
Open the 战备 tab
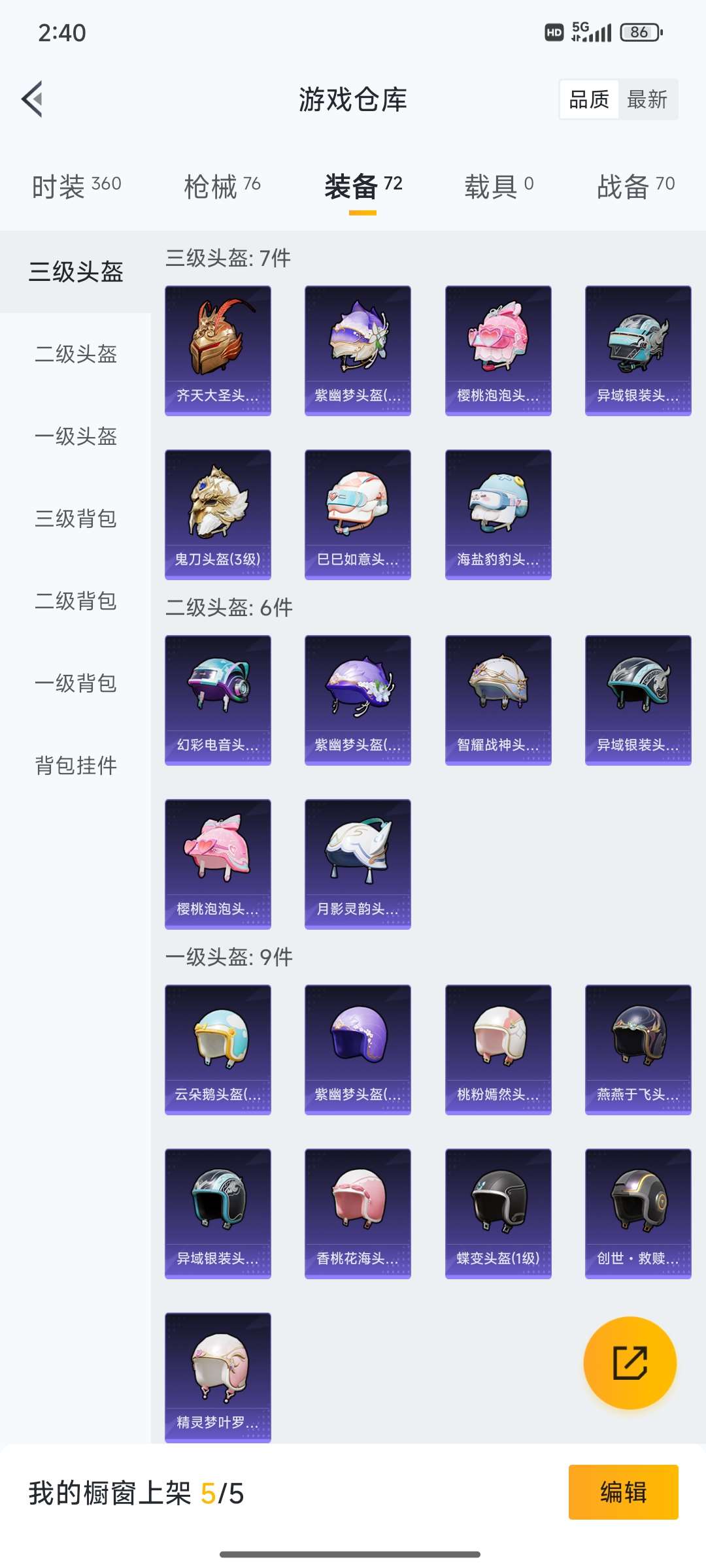pos(635,187)
